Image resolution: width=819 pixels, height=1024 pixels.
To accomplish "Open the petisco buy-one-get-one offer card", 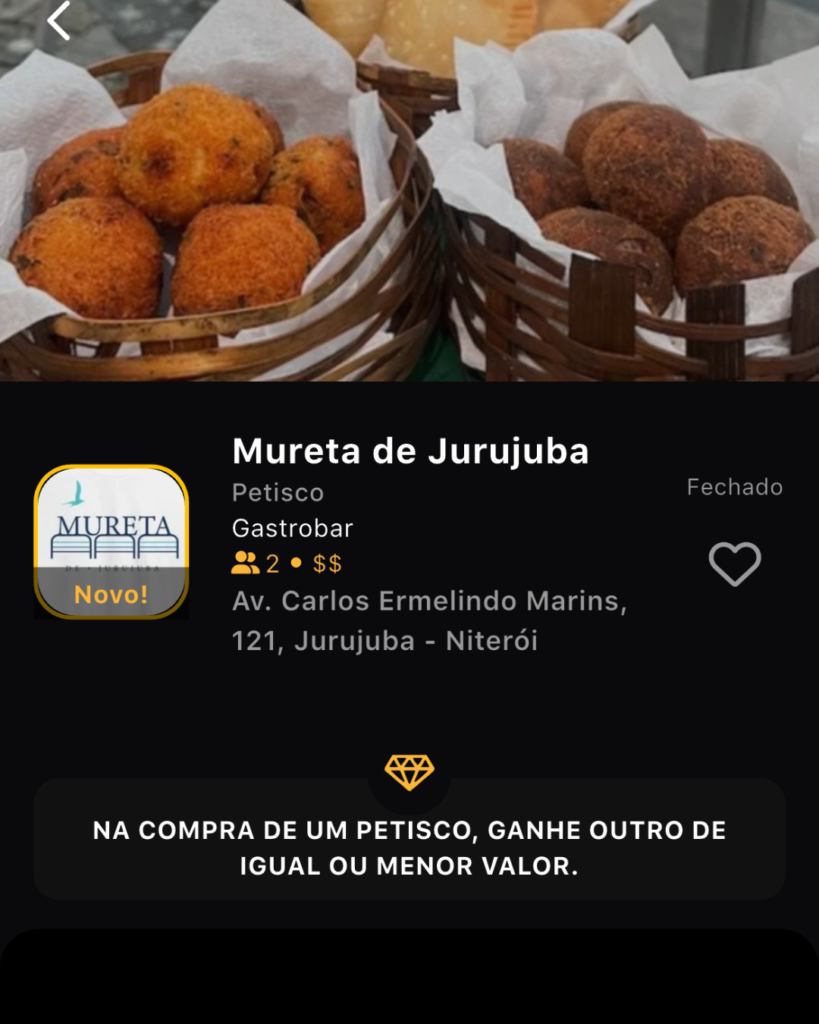I will pos(409,846).
